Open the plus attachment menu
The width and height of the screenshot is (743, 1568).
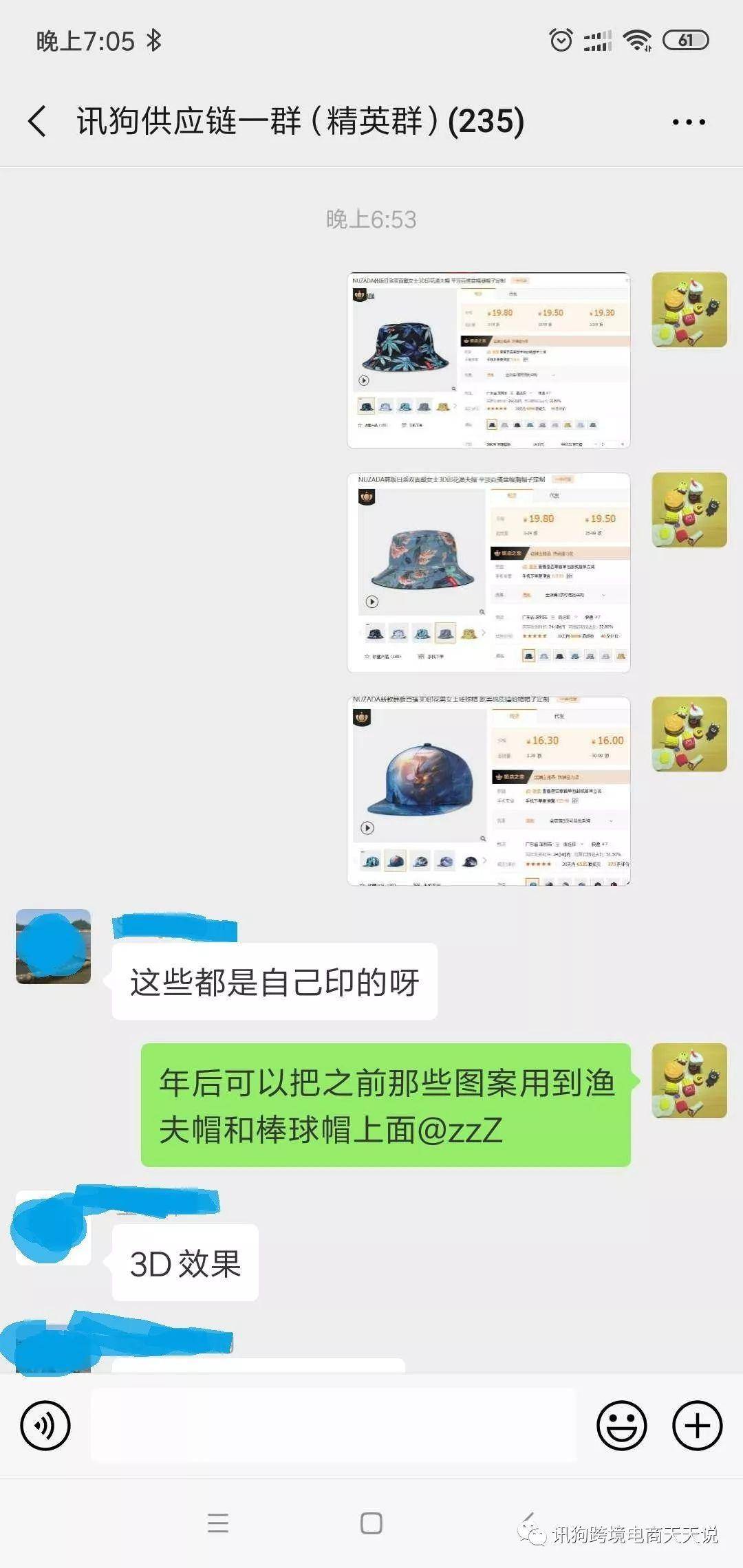coord(697,1426)
